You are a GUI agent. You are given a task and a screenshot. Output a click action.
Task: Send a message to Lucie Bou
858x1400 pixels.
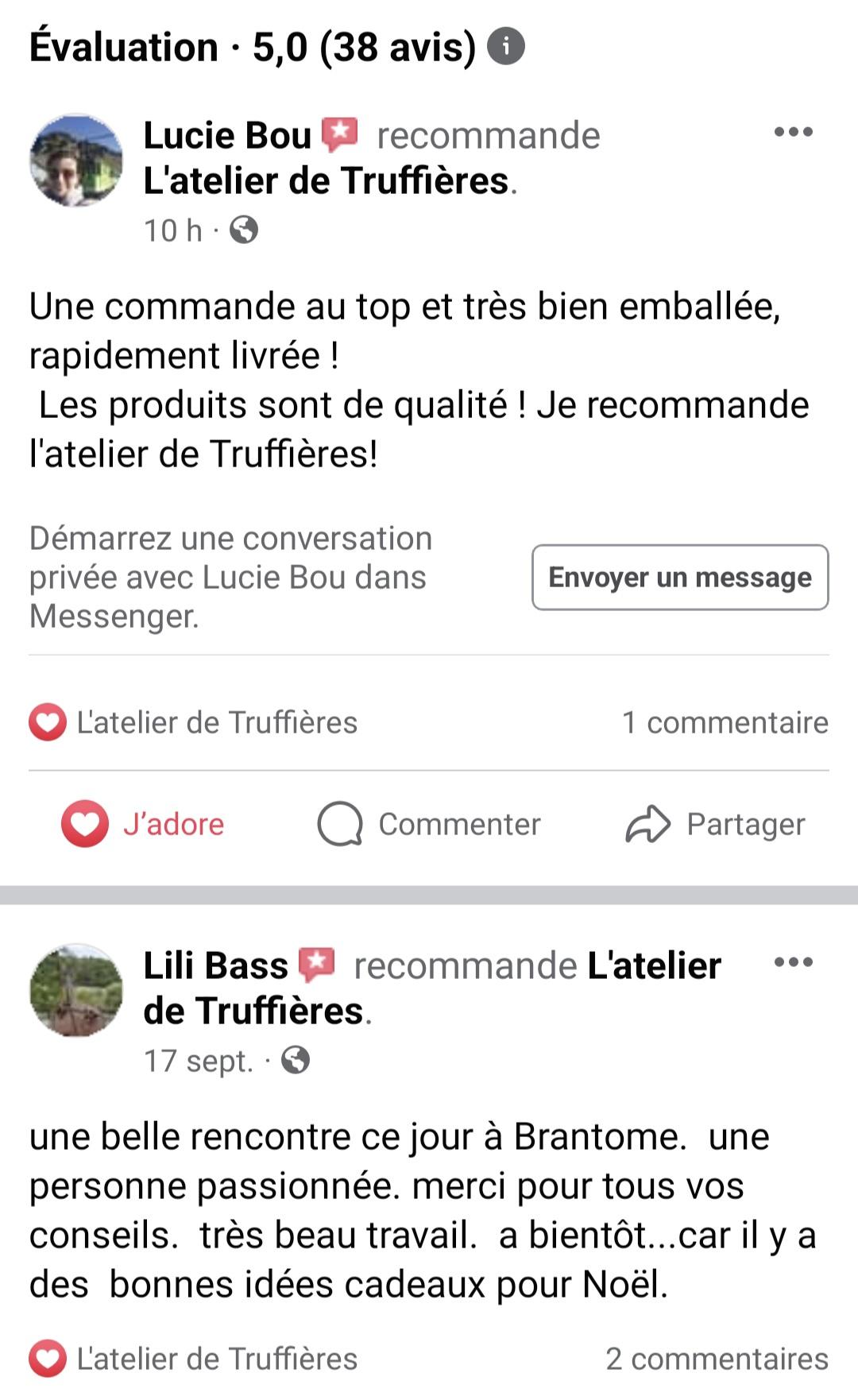pos(680,578)
